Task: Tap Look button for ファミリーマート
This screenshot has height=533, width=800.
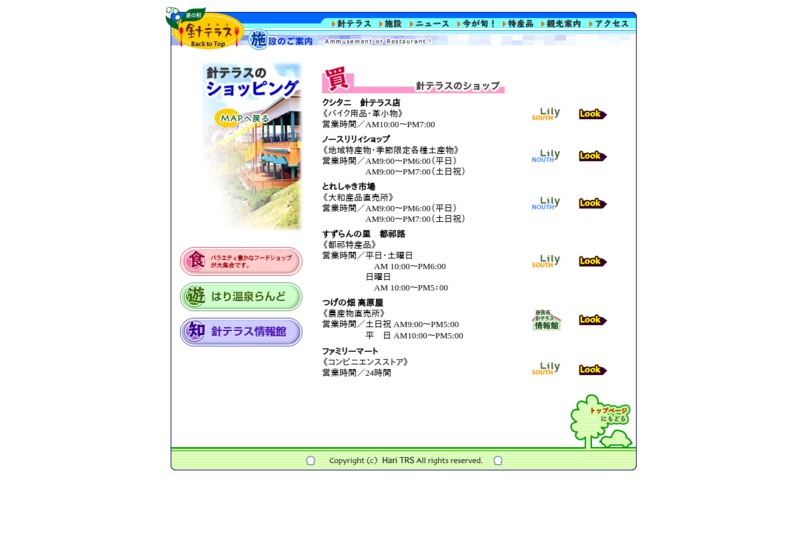Action: pos(592,370)
